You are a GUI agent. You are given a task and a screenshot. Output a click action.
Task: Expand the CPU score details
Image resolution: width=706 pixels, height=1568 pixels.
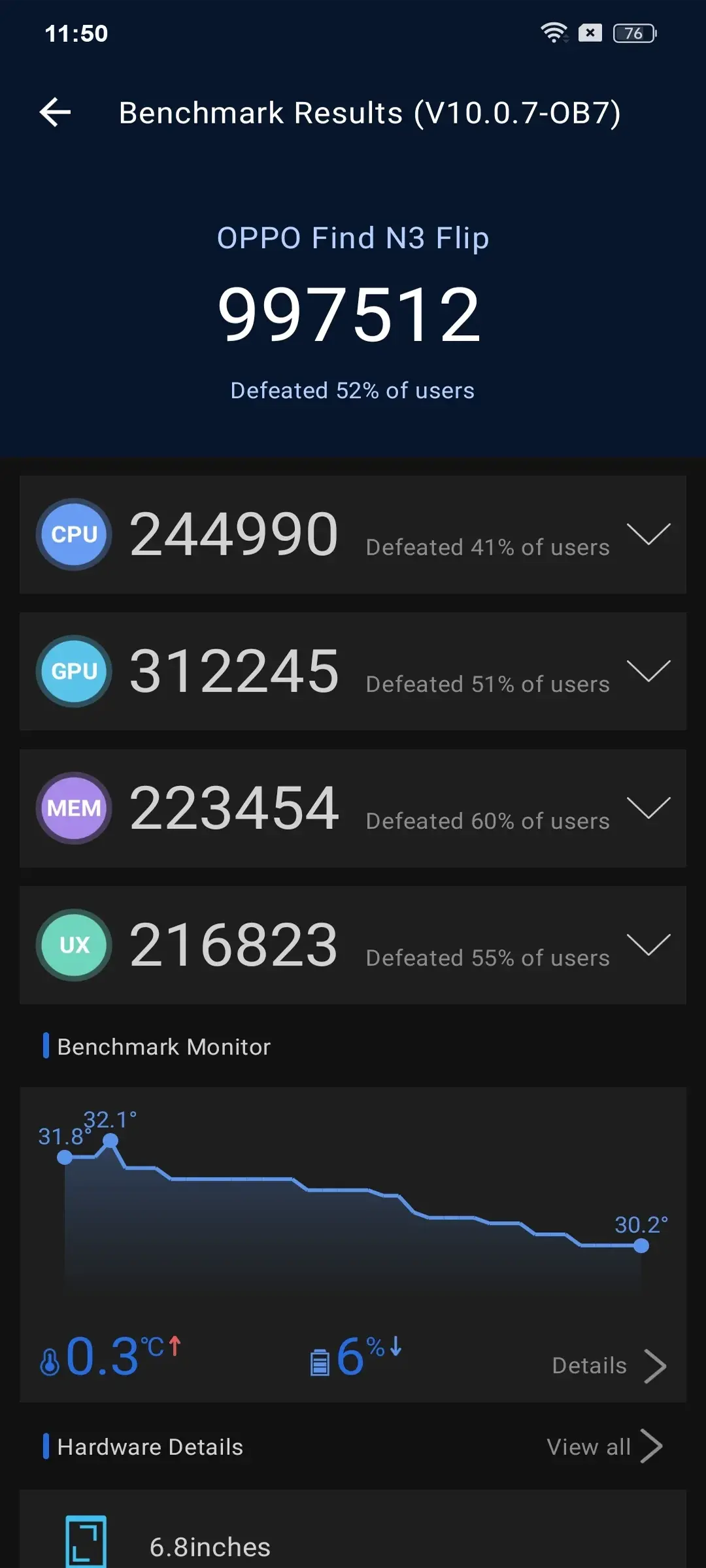point(648,534)
